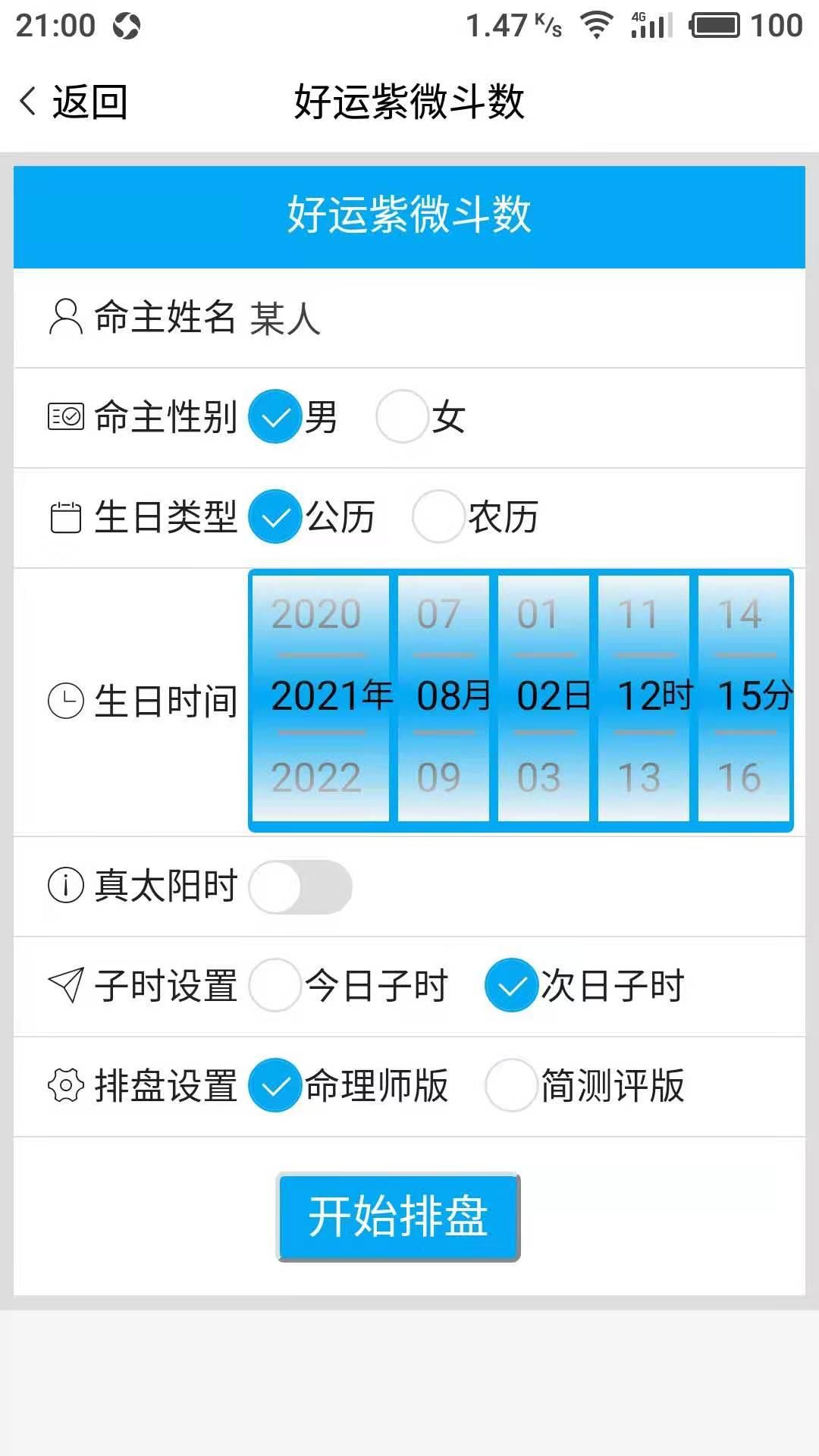The width and height of the screenshot is (819, 1456).
Task: Click the info icon beside 真太阳时
Action: (67, 886)
